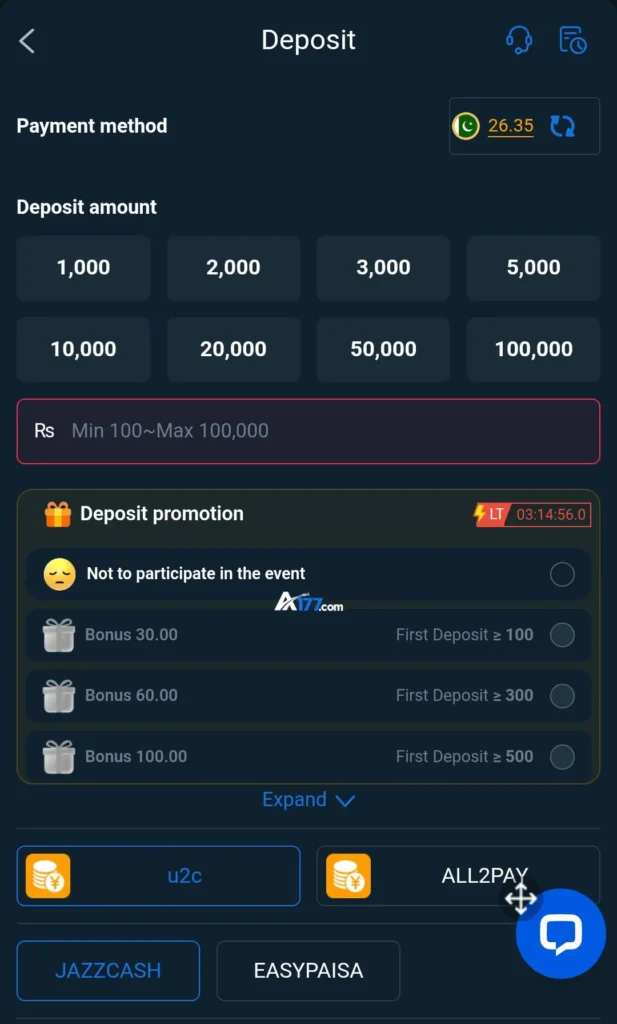Select the 100,000 deposit amount
The width and height of the screenshot is (617, 1024).
tap(533, 349)
